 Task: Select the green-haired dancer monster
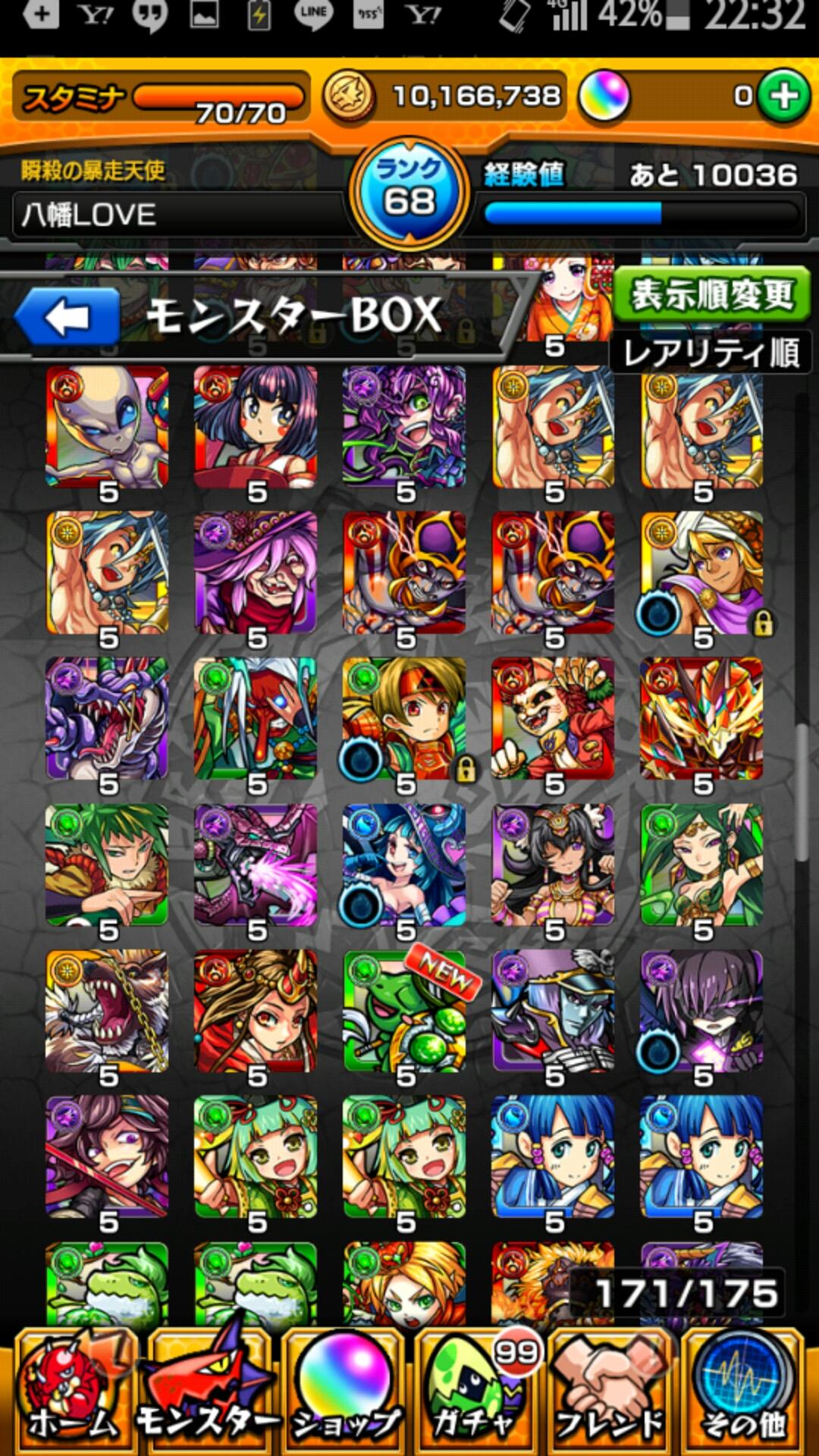coord(701,864)
